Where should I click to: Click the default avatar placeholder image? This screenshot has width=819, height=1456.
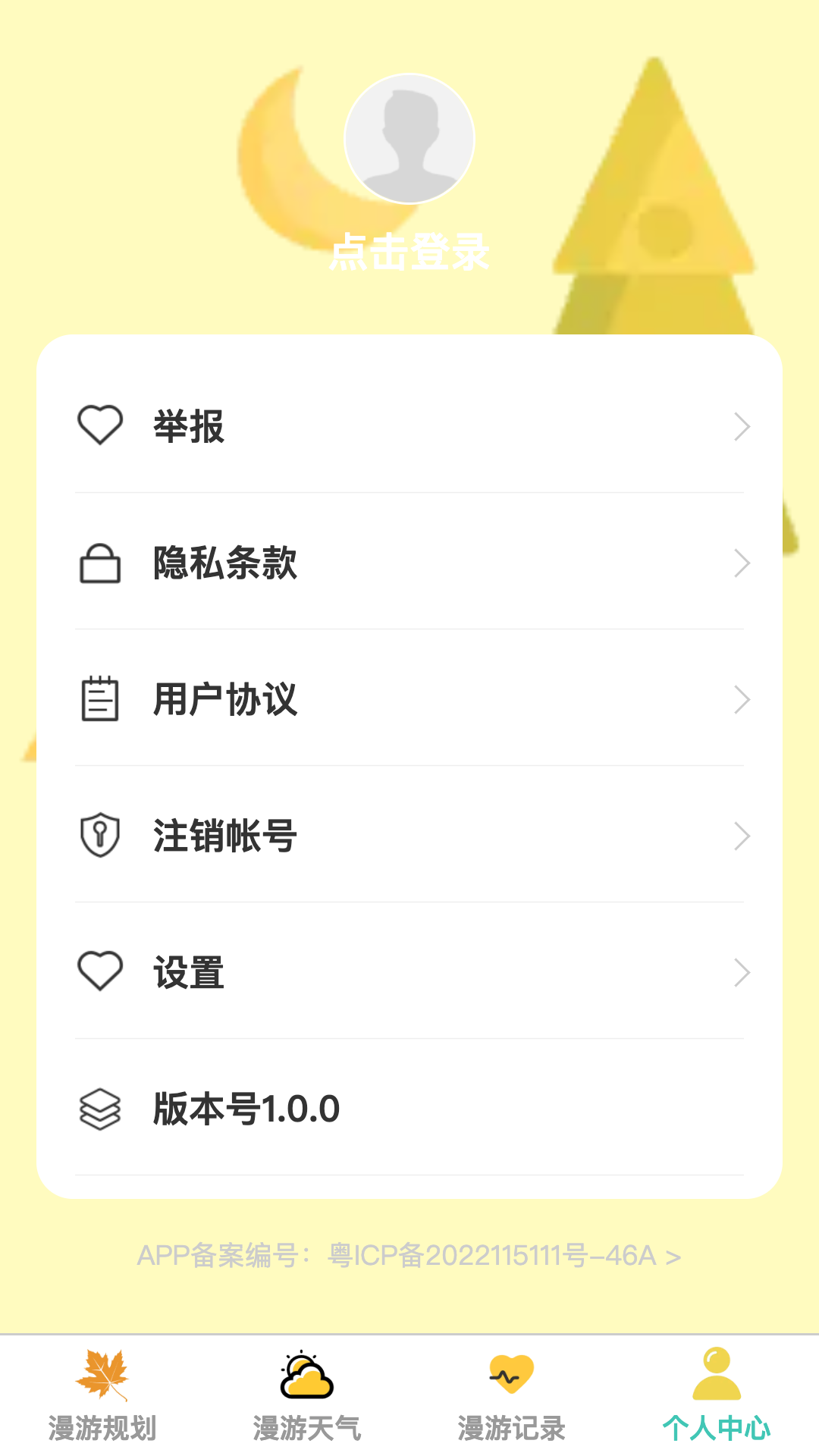click(409, 138)
